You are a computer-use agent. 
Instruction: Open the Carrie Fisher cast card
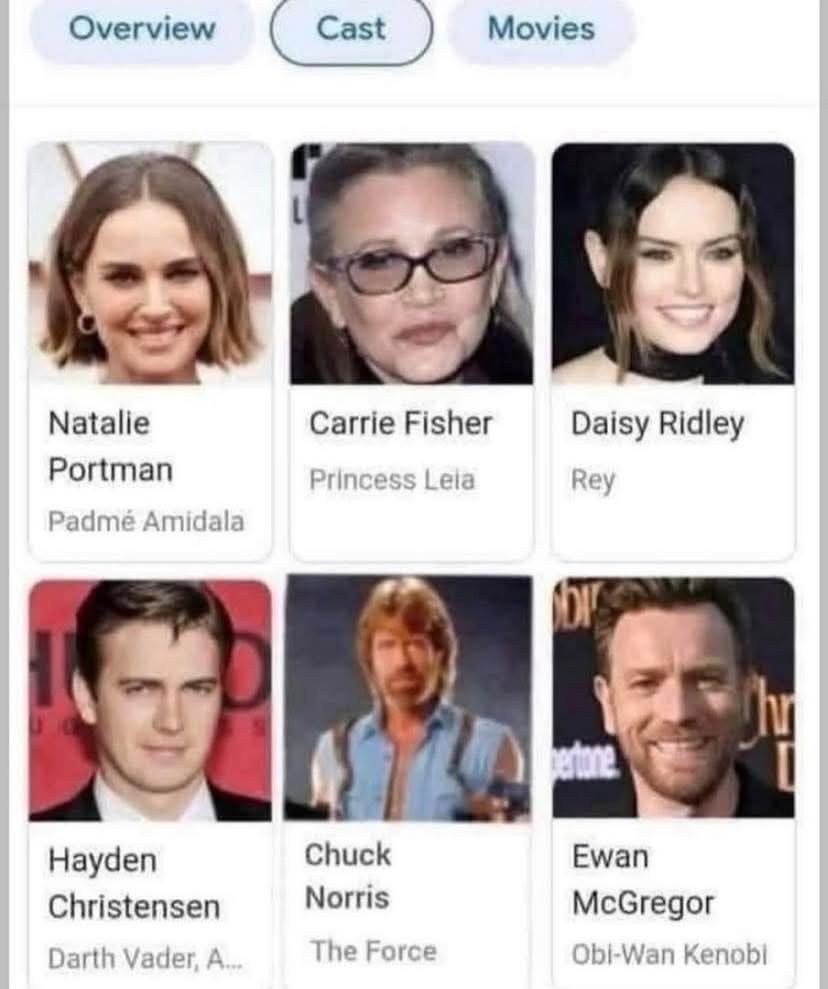(411, 350)
